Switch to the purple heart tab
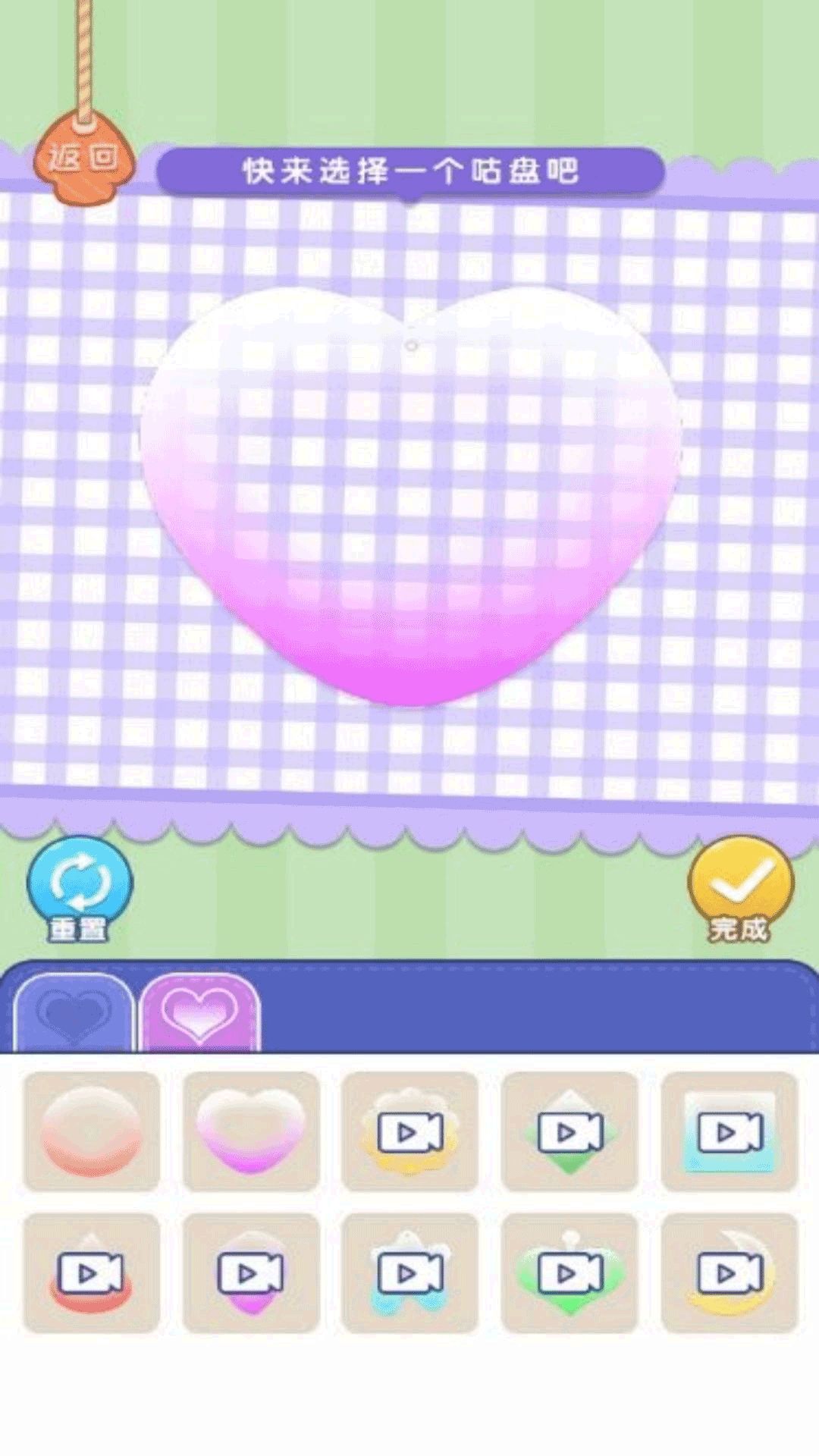819x1456 pixels. coord(200,1012)
